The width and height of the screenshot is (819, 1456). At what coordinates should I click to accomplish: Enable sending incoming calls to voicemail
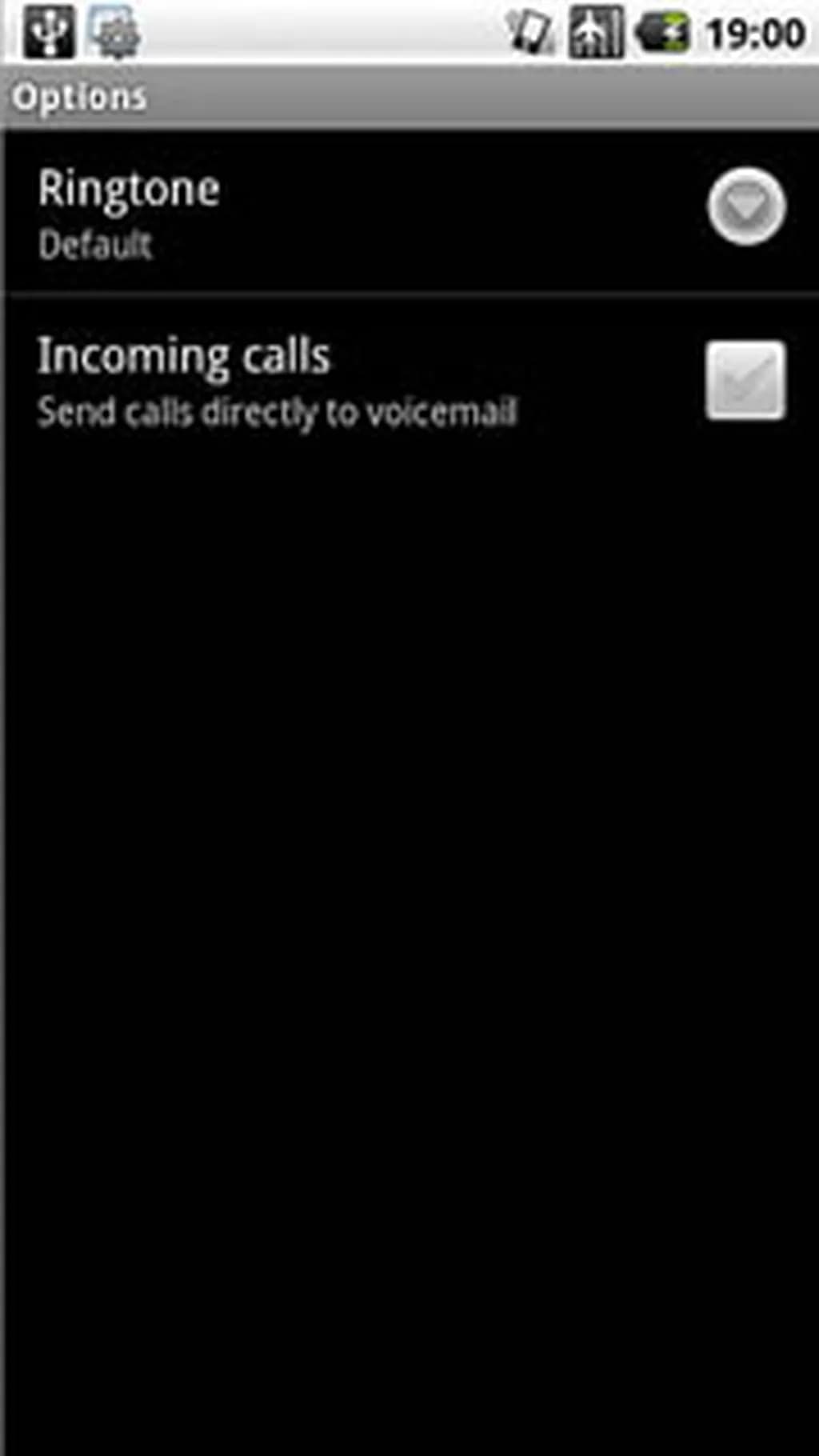coord(745,380)
